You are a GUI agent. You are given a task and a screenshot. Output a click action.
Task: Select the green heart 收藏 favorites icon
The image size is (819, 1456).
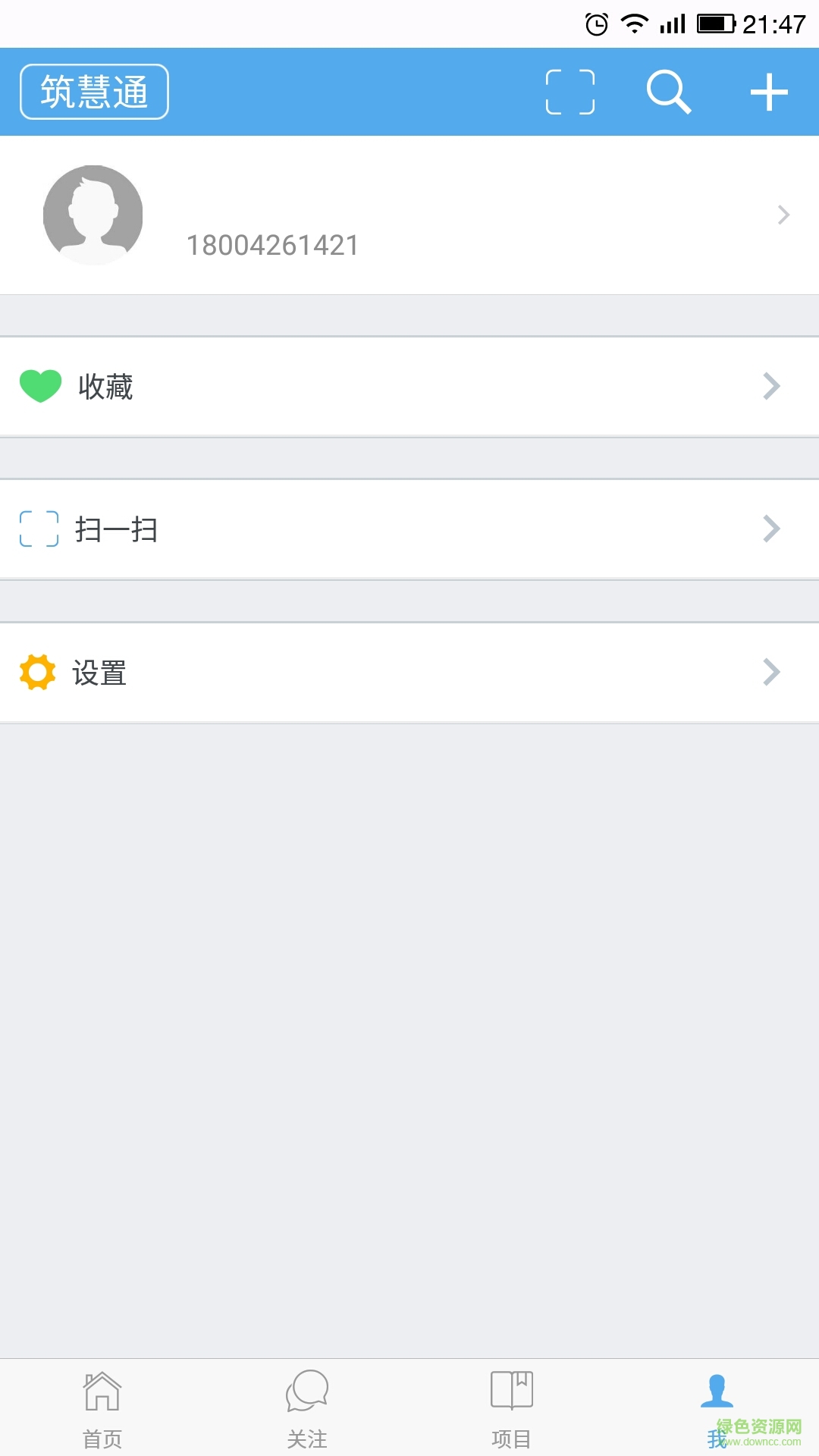pyautogui.click(x=42, y=387)
